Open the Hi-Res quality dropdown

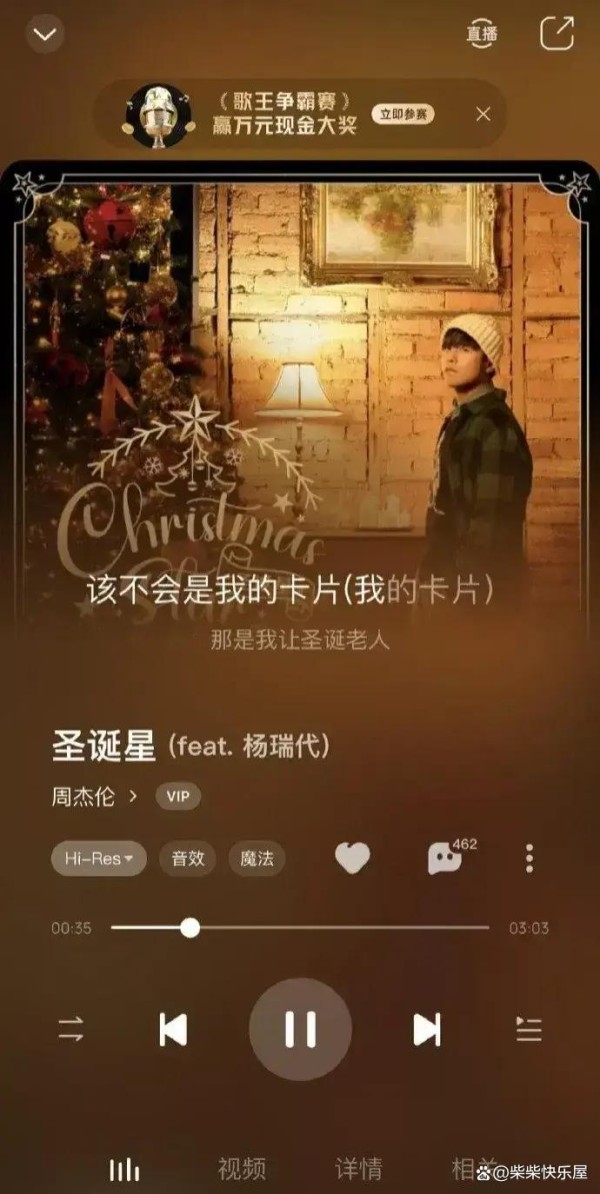[99, 858]
